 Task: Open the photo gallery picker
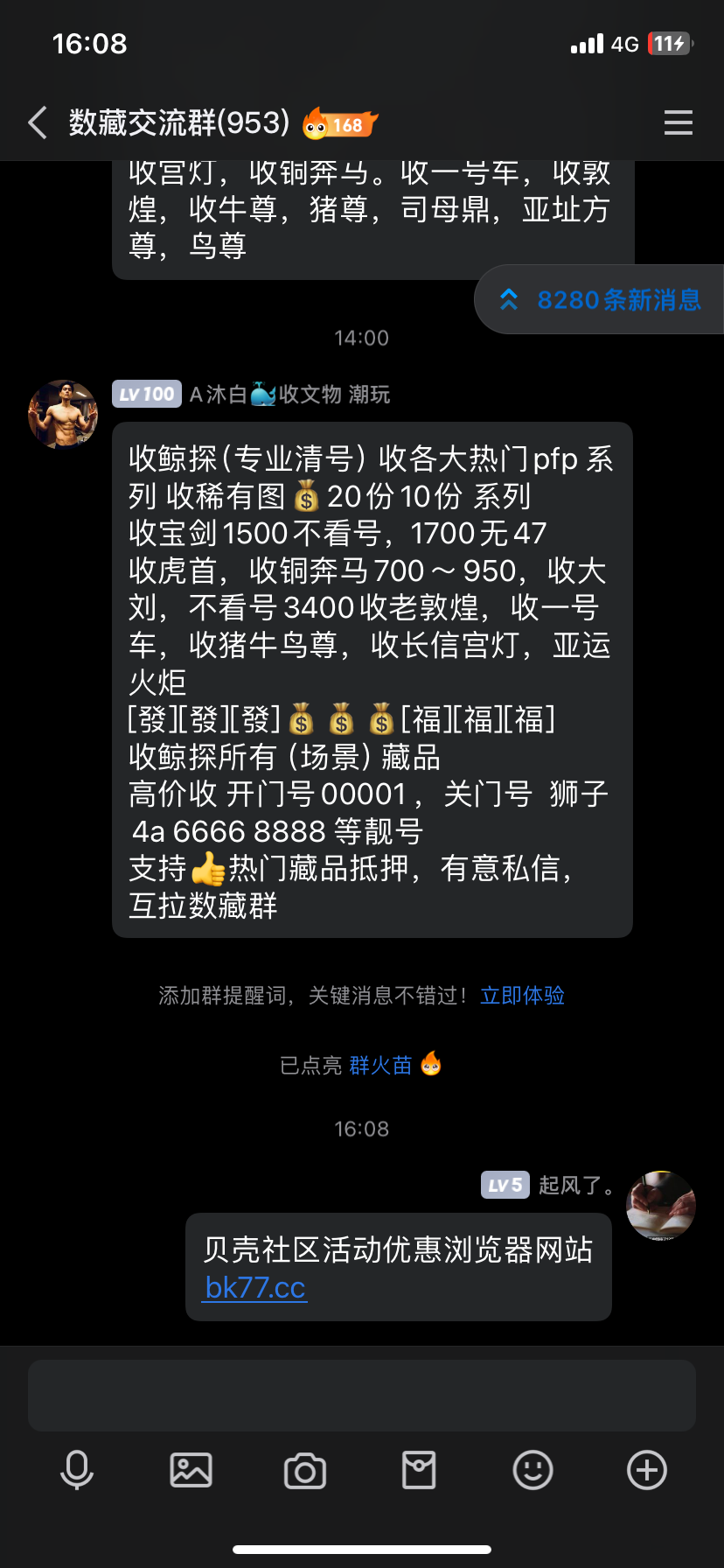point(191,1470)
